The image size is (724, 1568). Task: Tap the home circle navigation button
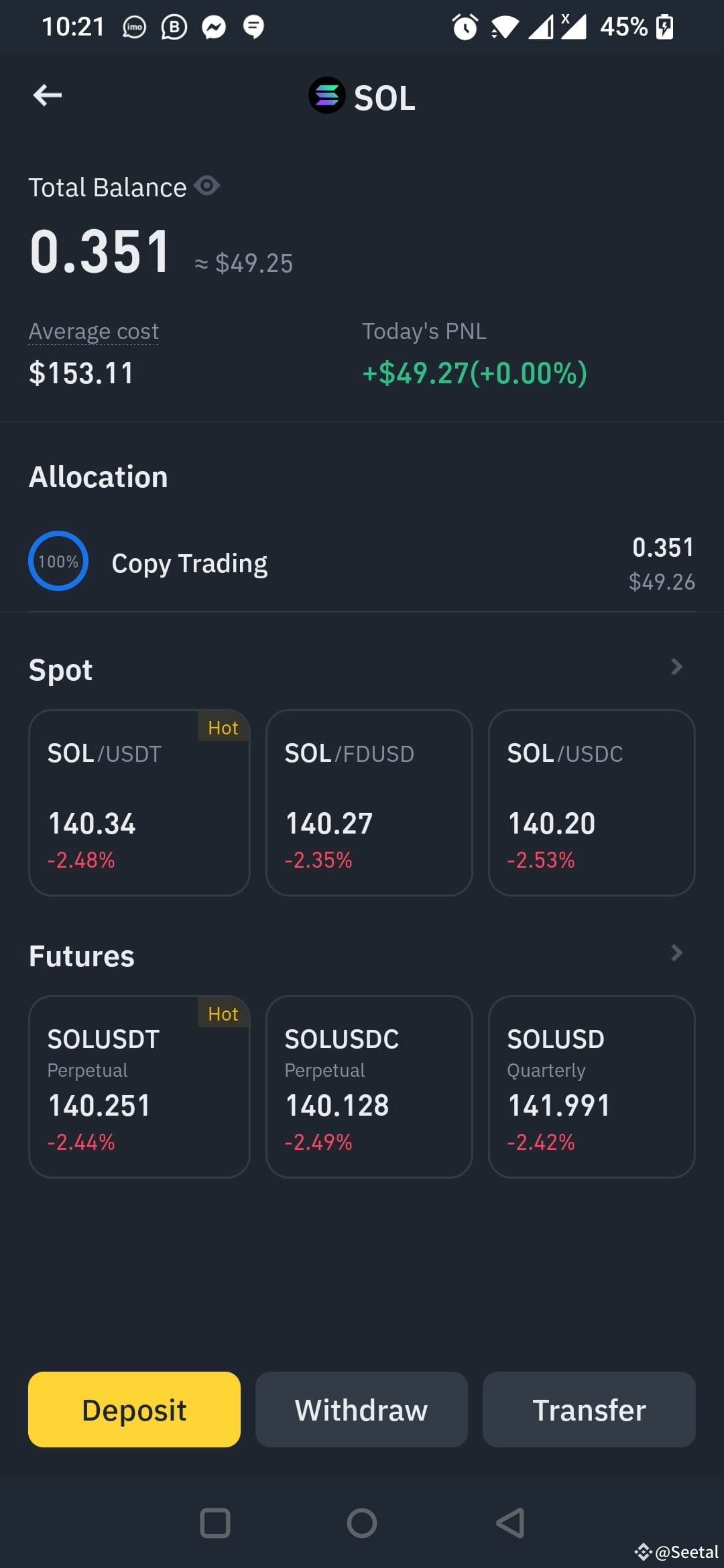pyautogui.click(x=361, y=1524)
